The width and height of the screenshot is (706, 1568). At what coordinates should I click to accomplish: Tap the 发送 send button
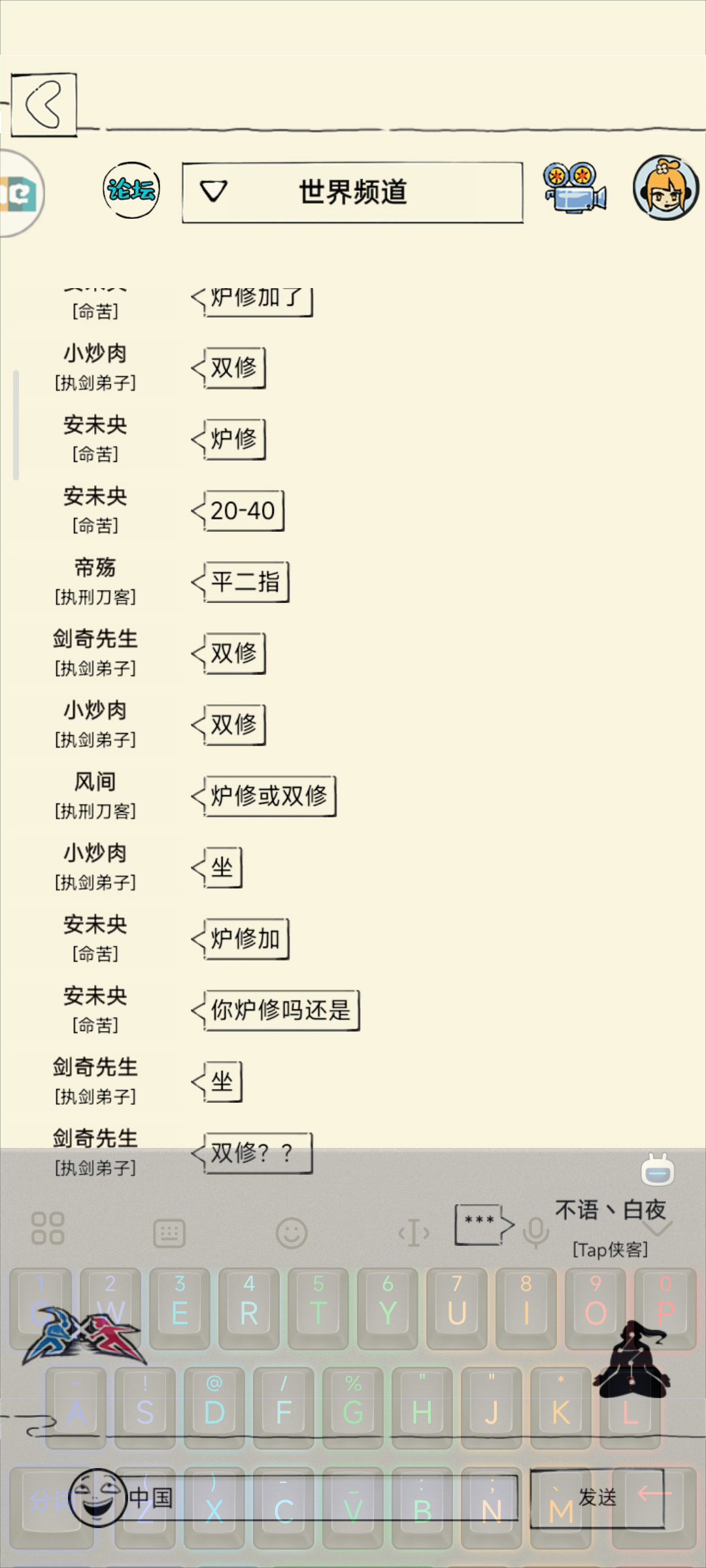pos(597,1498)
